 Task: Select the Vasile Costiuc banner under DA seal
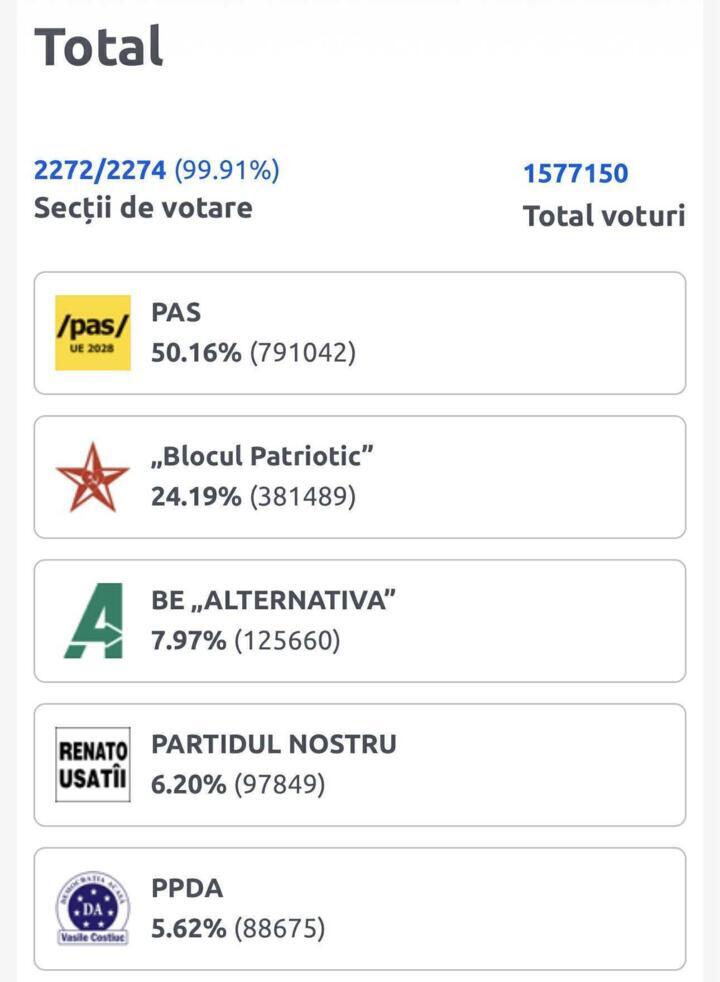93,938
